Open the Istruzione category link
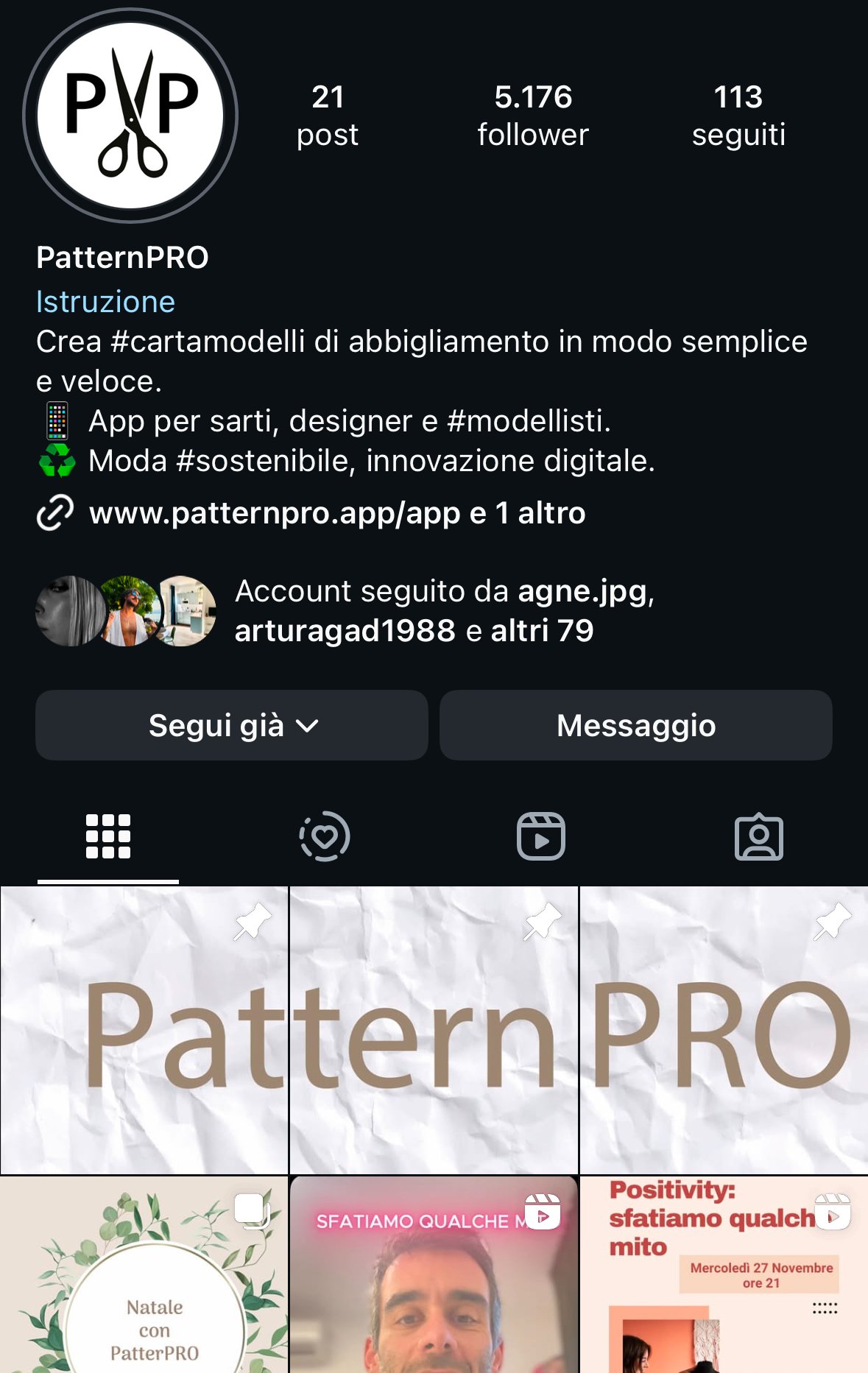 point(105,302)
